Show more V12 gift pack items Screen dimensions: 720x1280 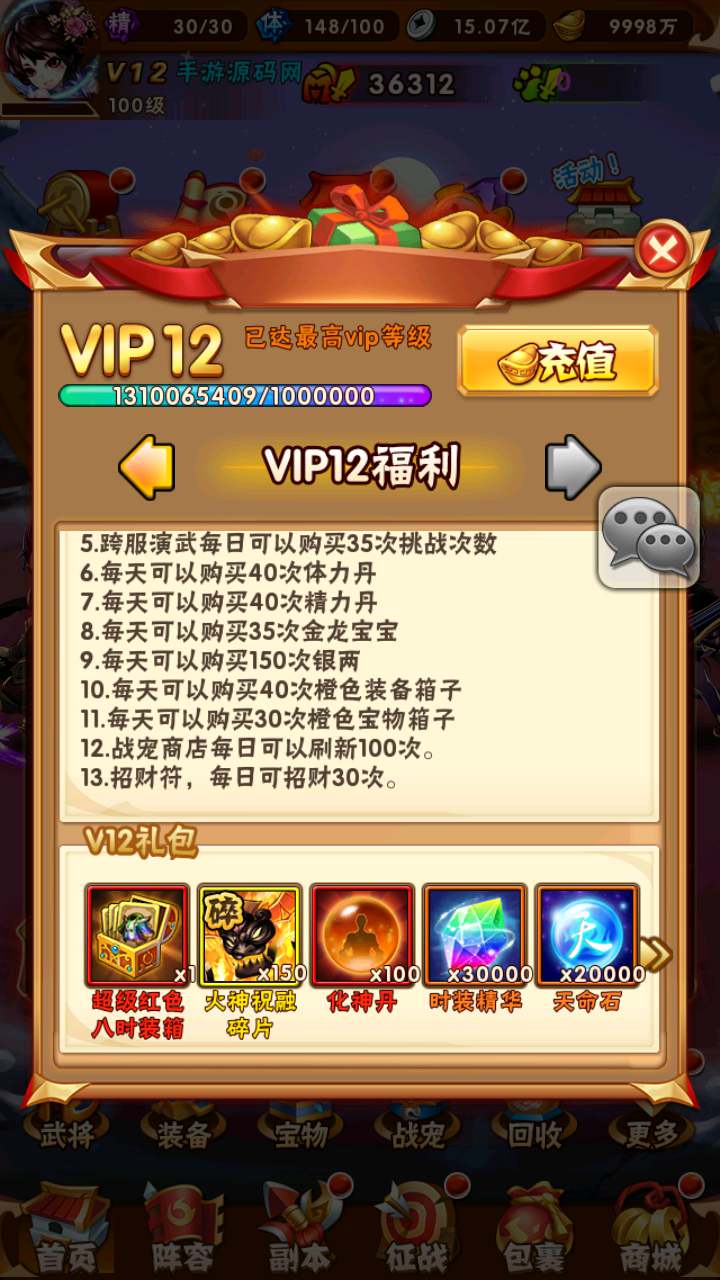[x=656, y=955]
